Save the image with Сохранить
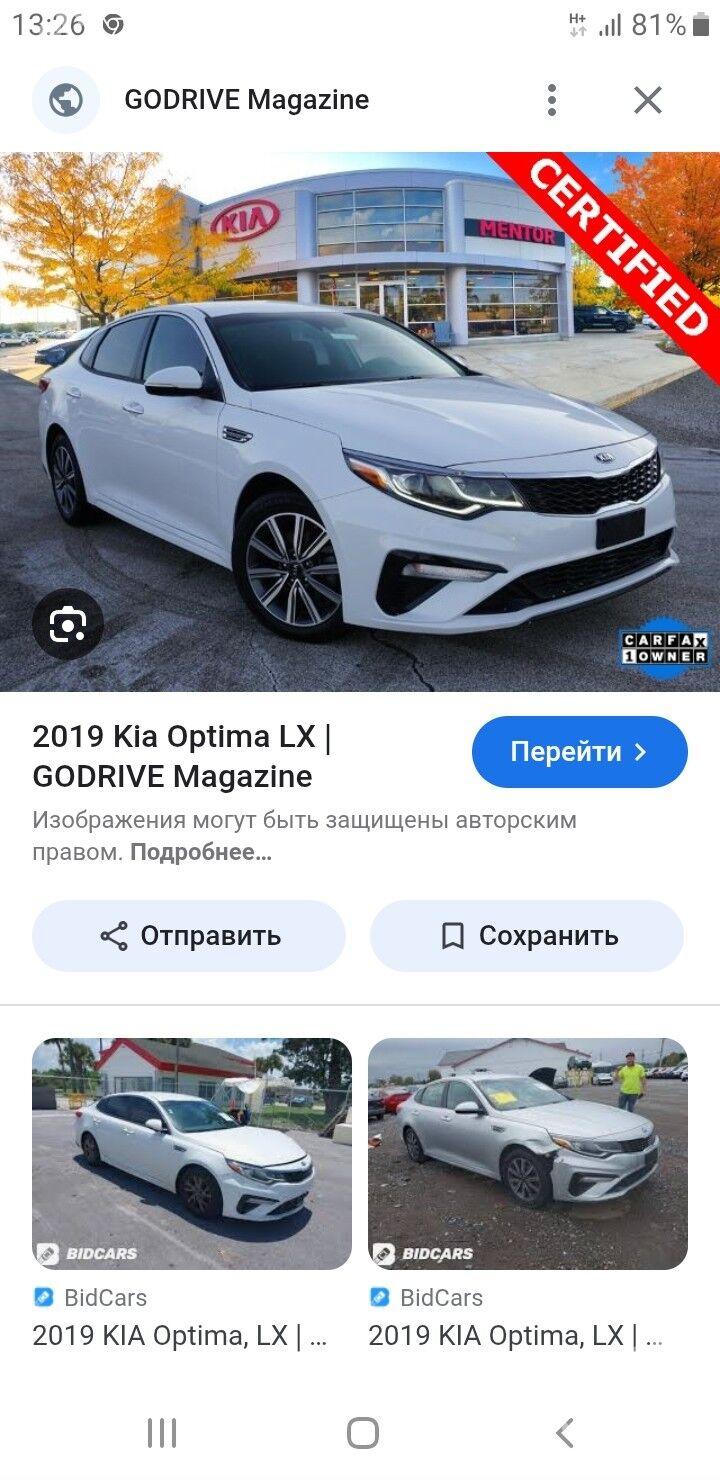Image resolution: width=720 pixels, height=1480 pixels. tap(527, 935)
